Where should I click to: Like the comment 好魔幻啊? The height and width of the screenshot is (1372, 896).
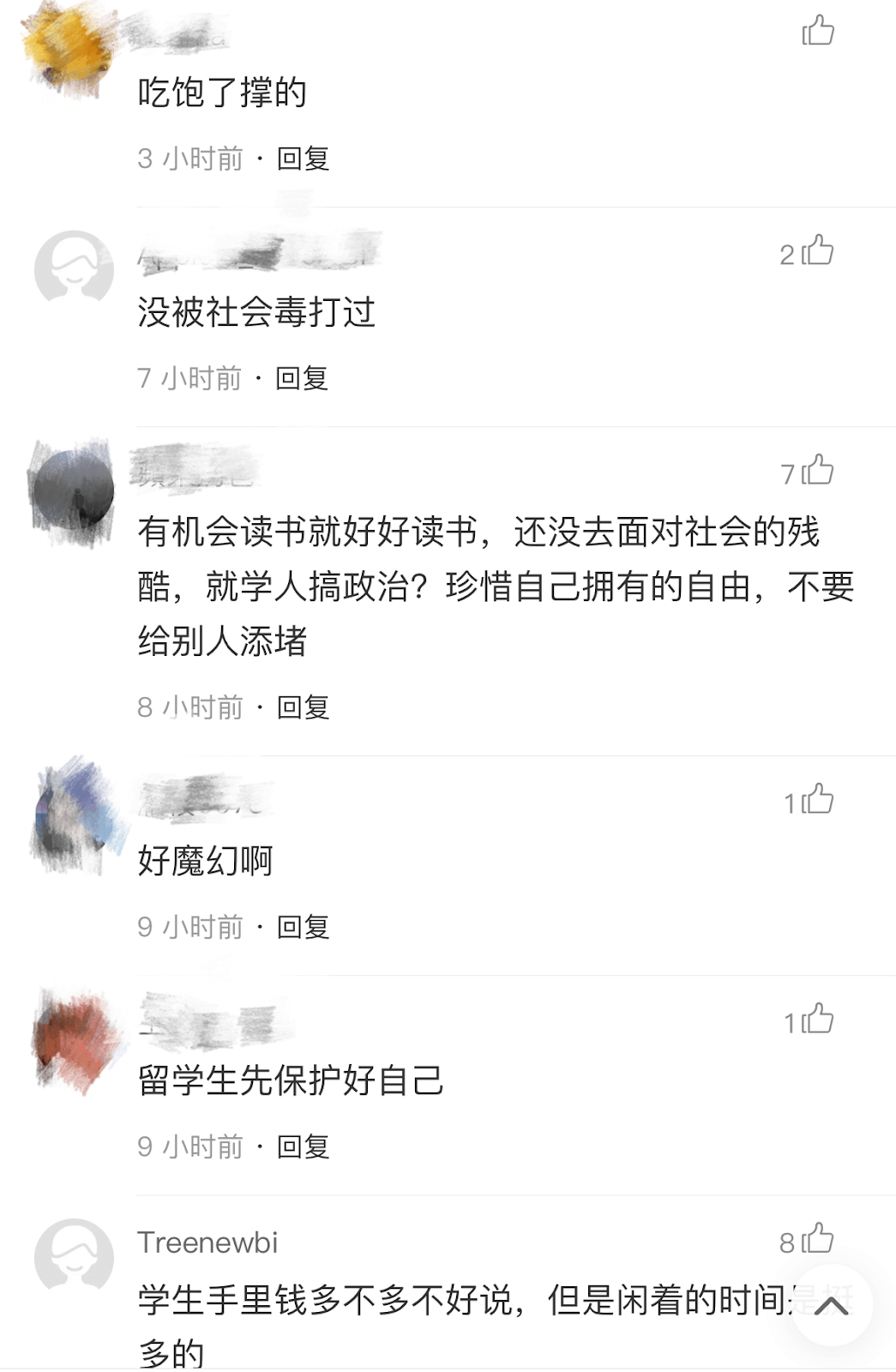(x=818, y=800)
